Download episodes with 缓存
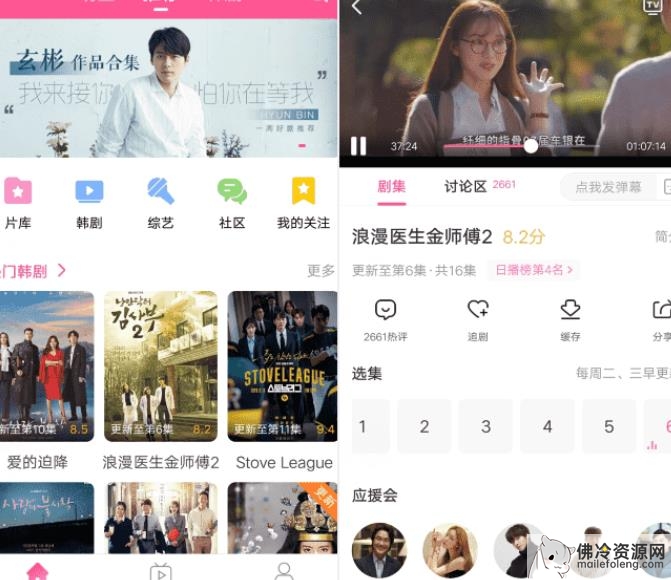Viewport: 671px width, 580px height. (570, 319)
